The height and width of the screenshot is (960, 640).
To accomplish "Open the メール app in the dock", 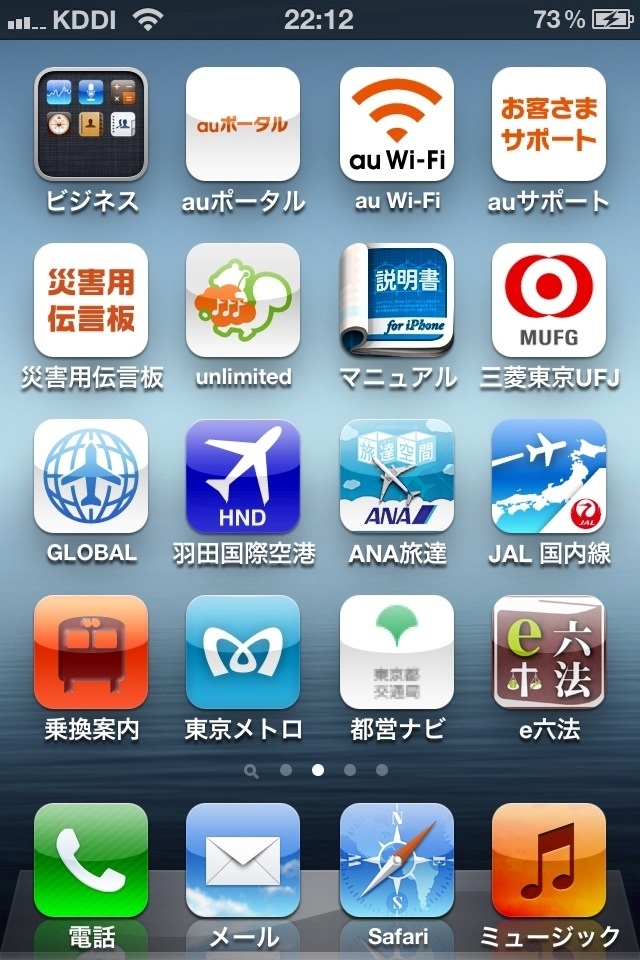I will pyautogui.click(x=243, y=860).
